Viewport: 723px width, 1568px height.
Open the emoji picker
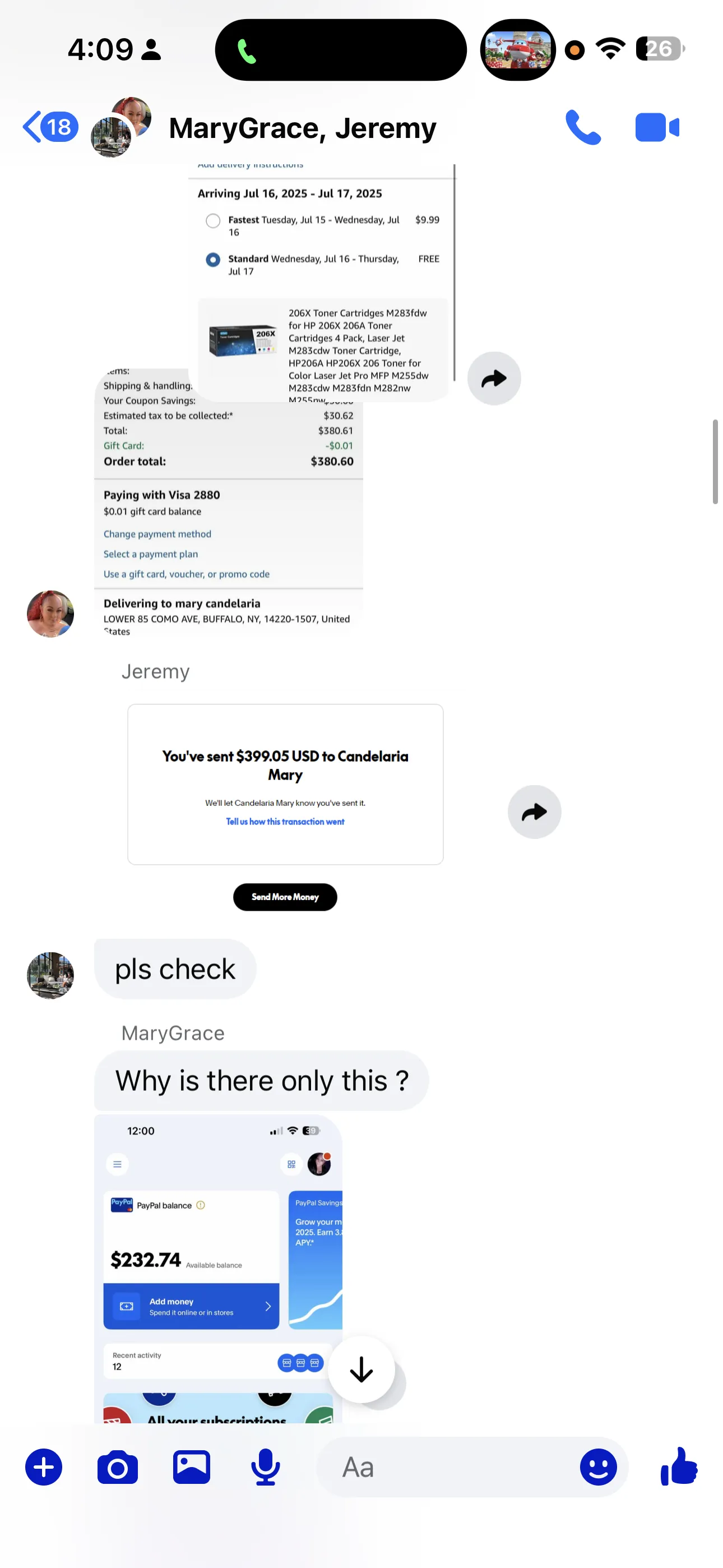597,1467
